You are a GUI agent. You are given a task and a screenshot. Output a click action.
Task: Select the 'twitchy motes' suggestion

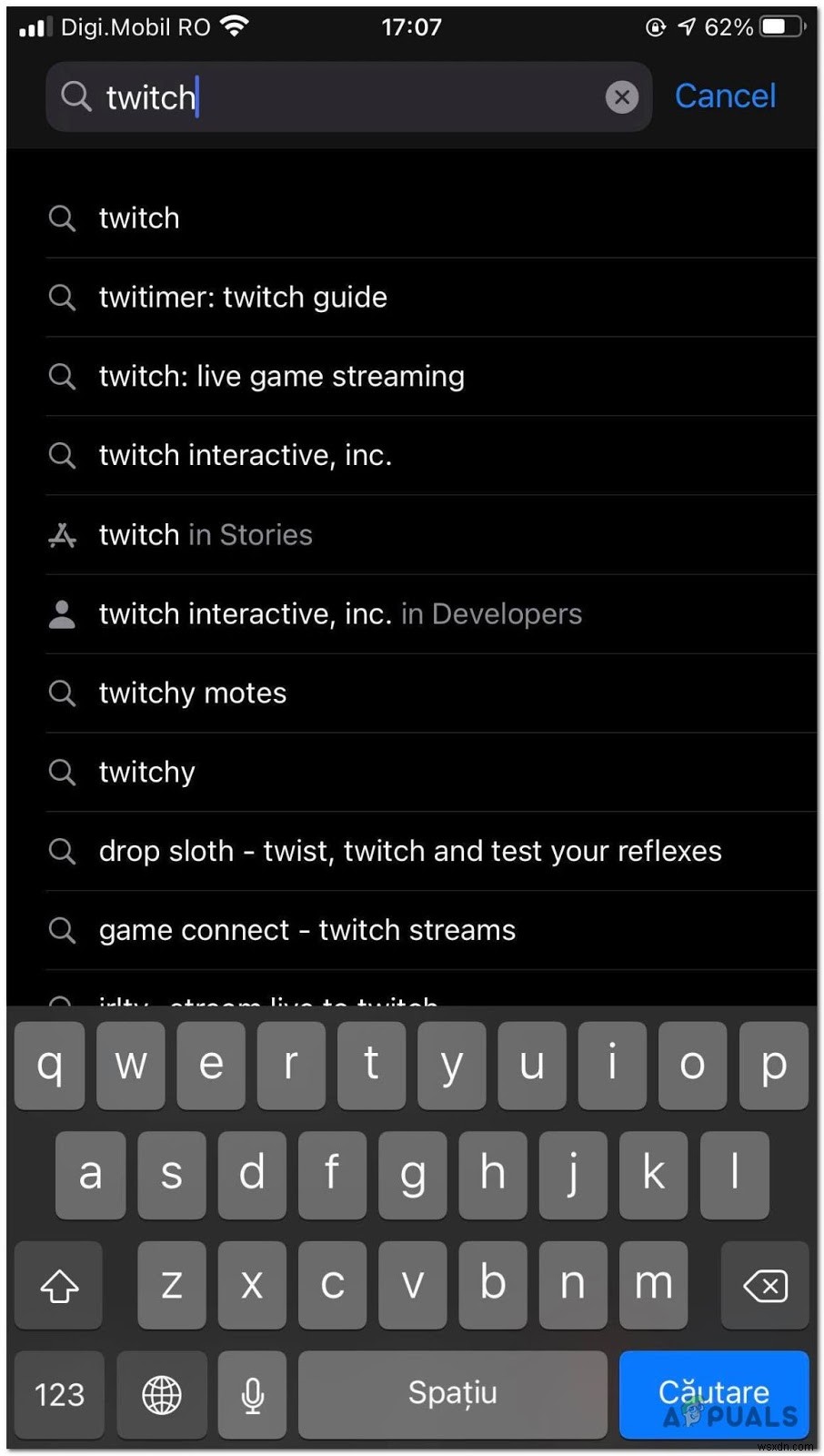coord(192,693)
